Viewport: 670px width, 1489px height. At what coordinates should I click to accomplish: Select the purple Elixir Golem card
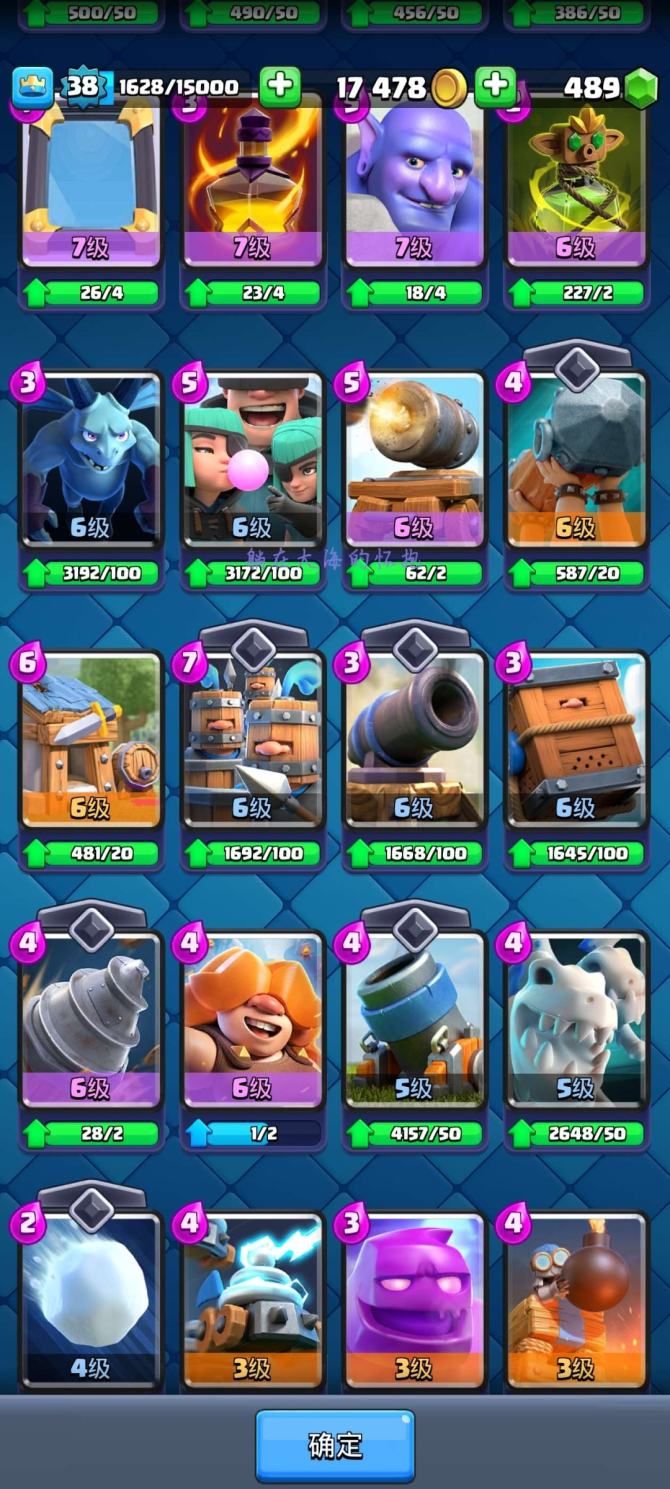pos(414,1300)
